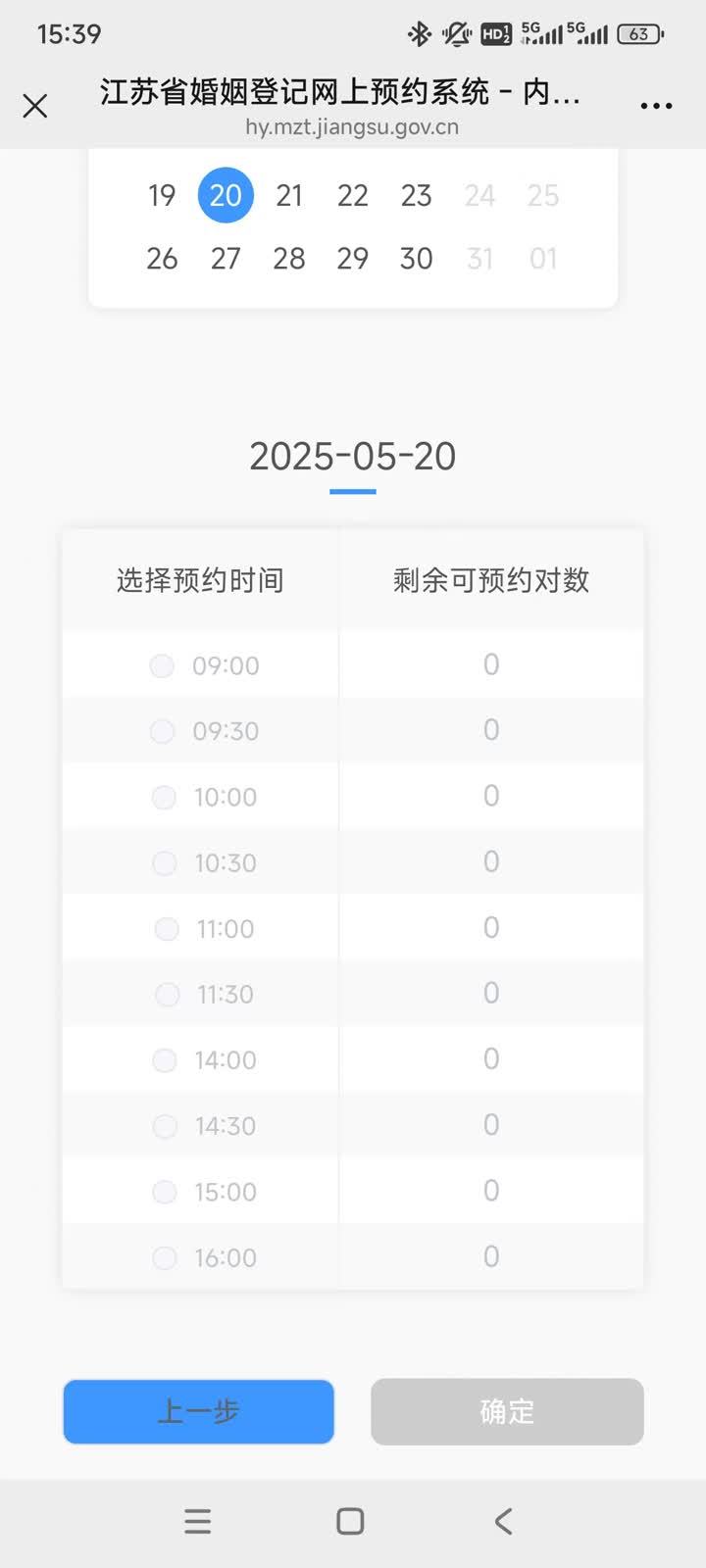Screen dimensions: 706x1568
Task: Tap the highlighted date 20
Action: pyautogui.click(x=226, y=195)
